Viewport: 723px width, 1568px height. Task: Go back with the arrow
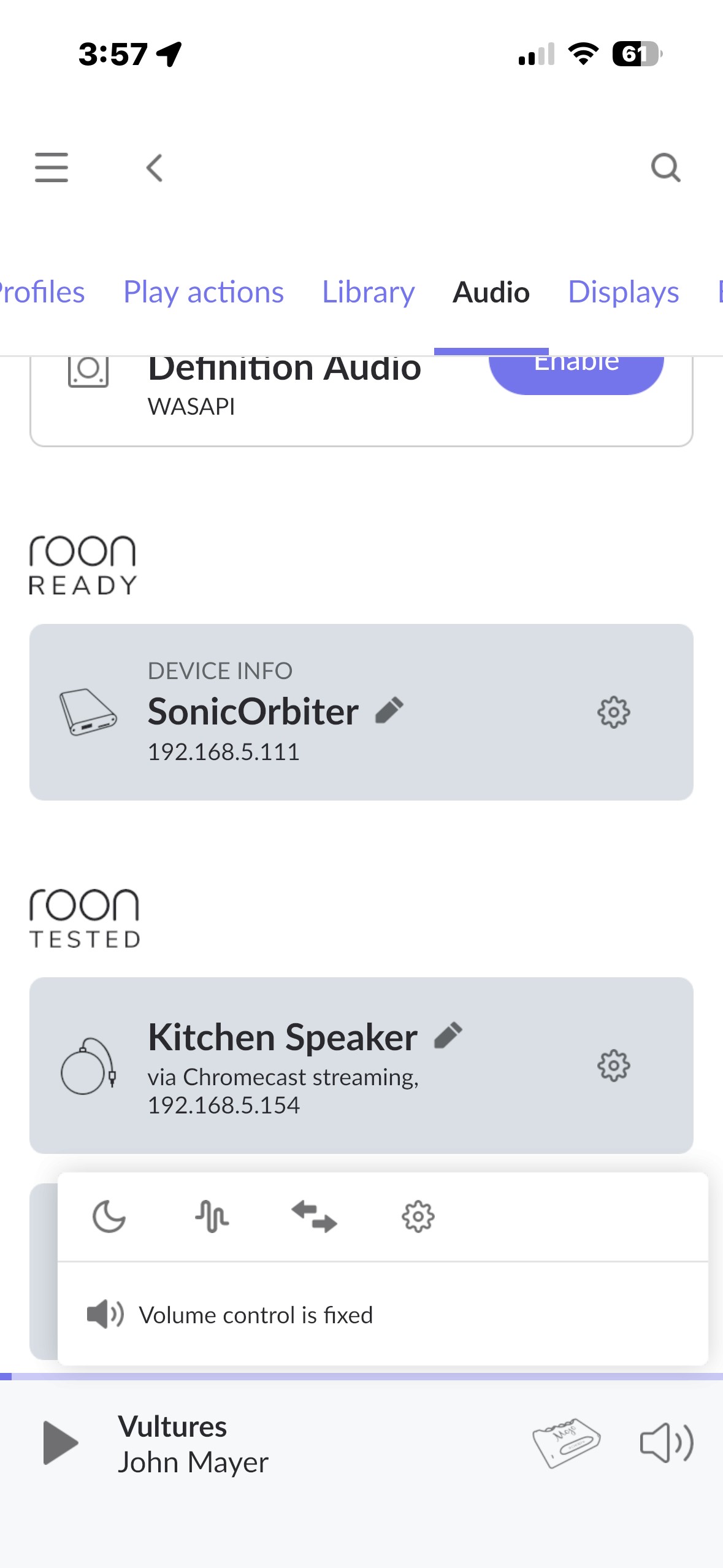point(155,167)
